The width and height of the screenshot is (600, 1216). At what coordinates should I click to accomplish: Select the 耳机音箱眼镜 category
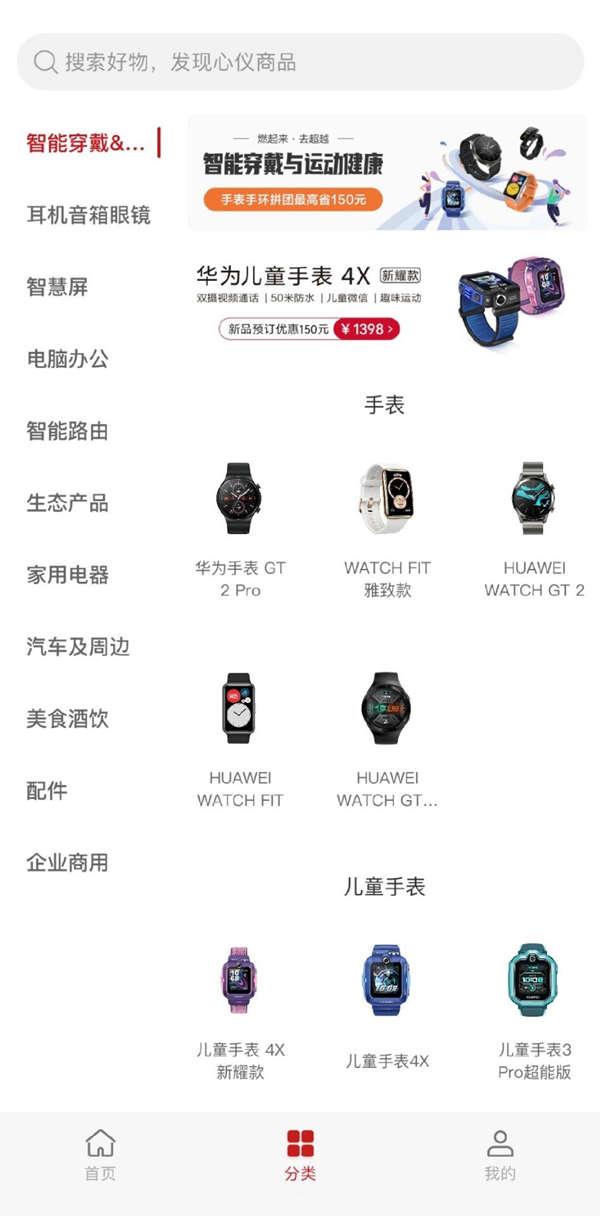88,215
